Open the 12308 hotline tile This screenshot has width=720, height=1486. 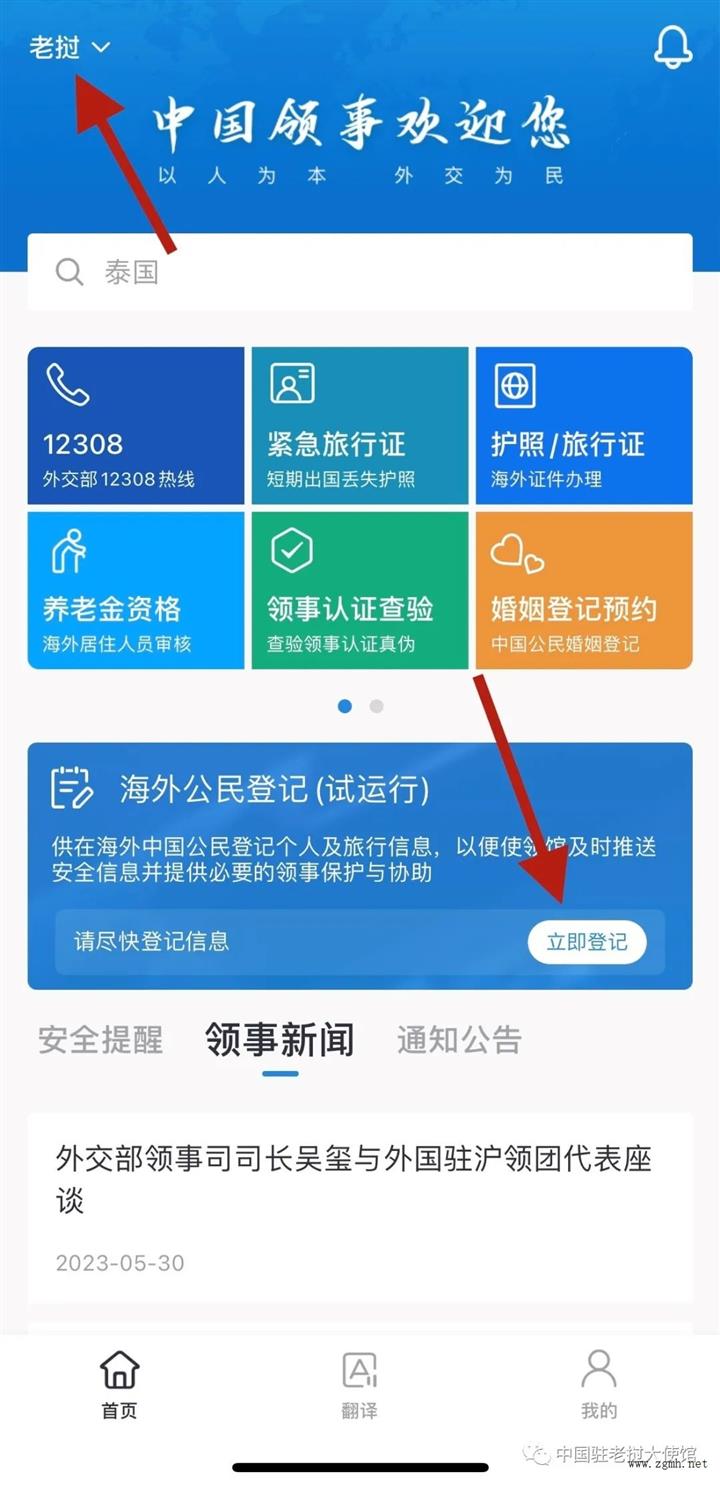pyautogui.click(x=136, y=426)
